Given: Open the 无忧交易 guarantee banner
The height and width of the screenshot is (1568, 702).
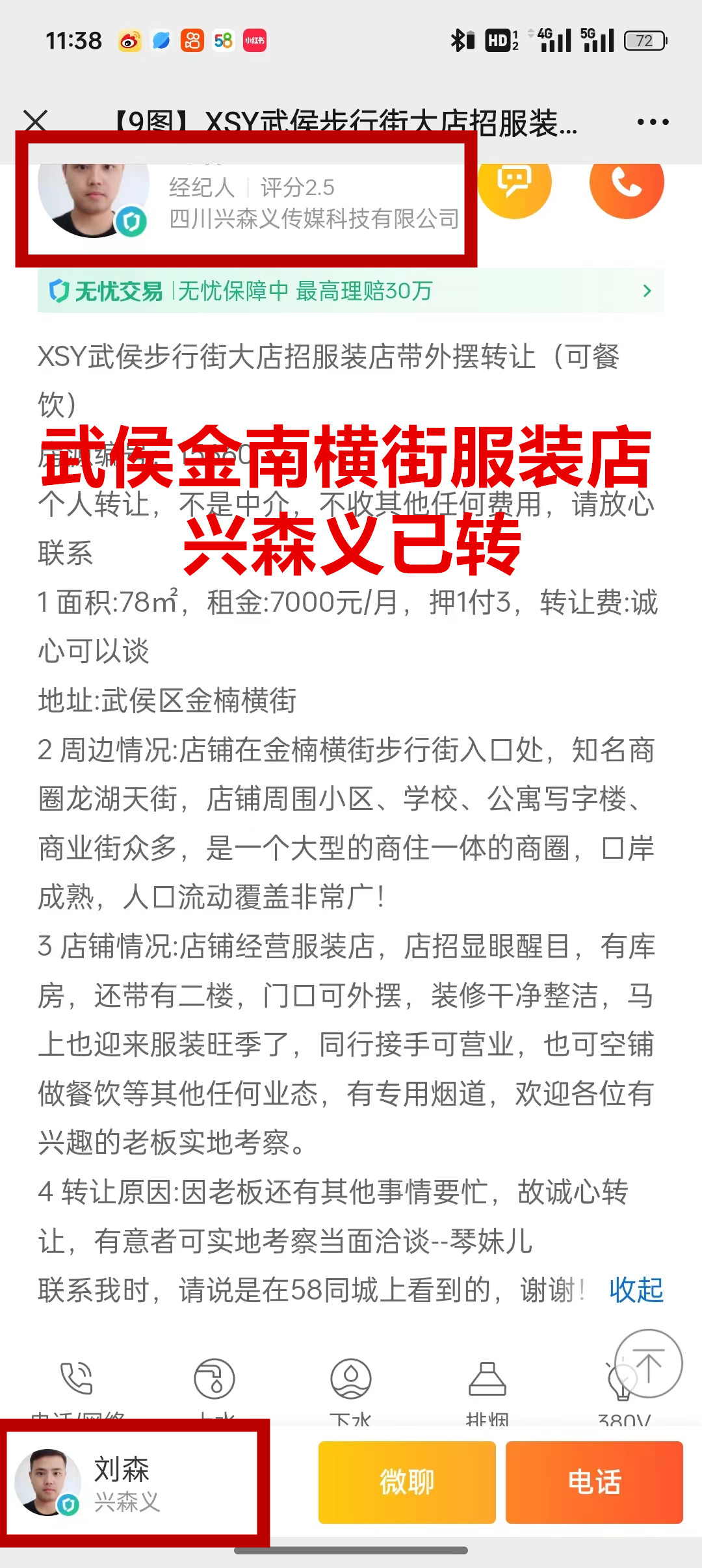Looking at the screenshot, I should click(x=350, y=291).
